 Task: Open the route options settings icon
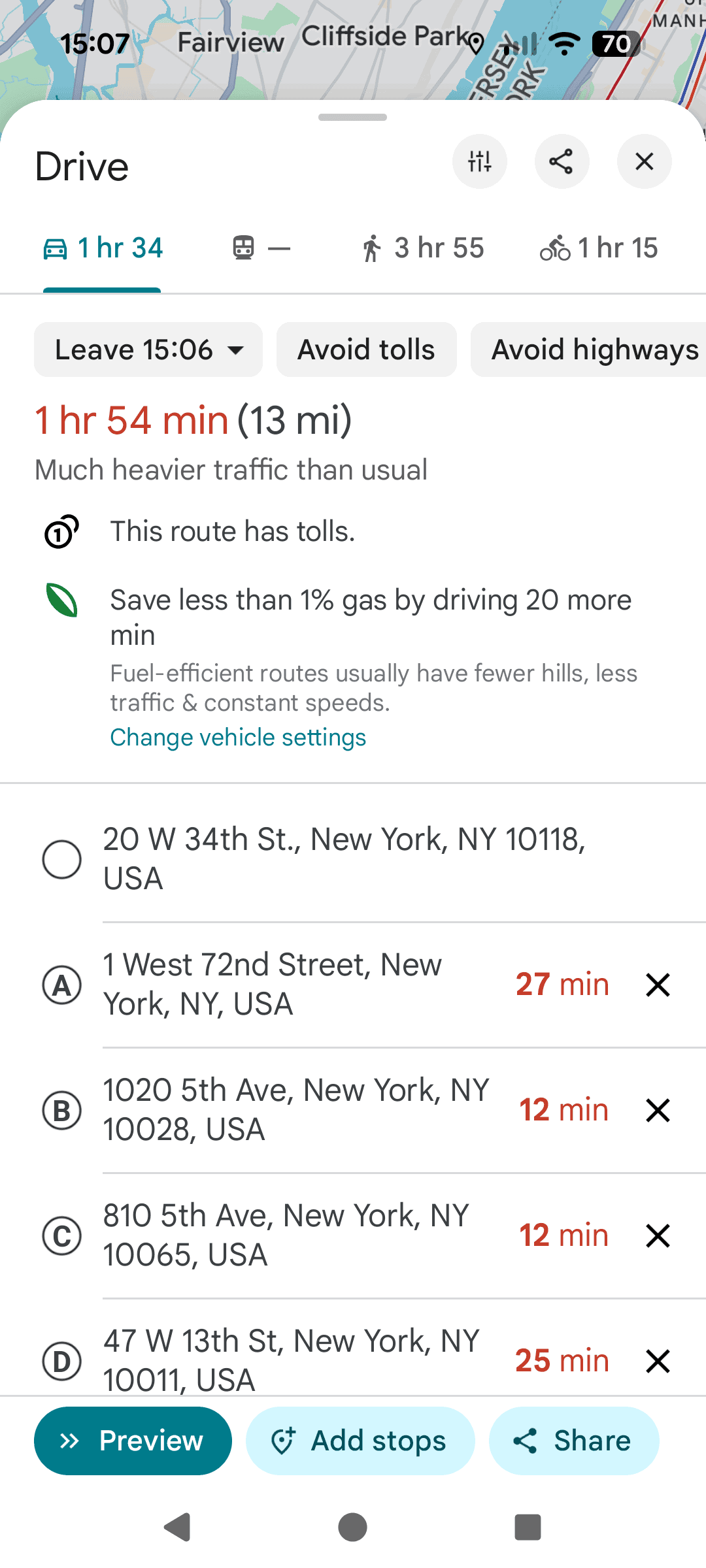(x=479, y=161)
